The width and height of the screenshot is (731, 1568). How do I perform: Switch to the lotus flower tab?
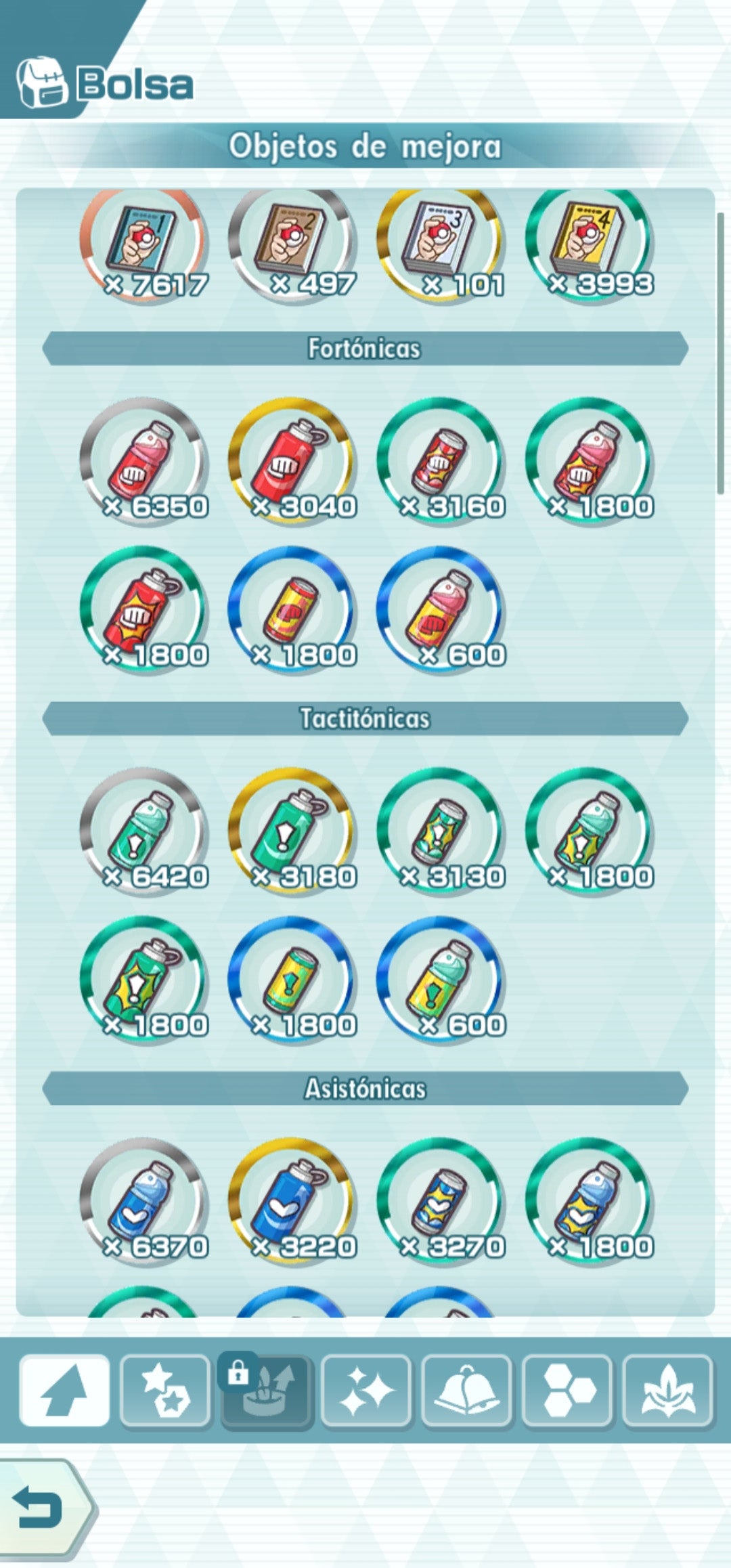[667, 1391]
